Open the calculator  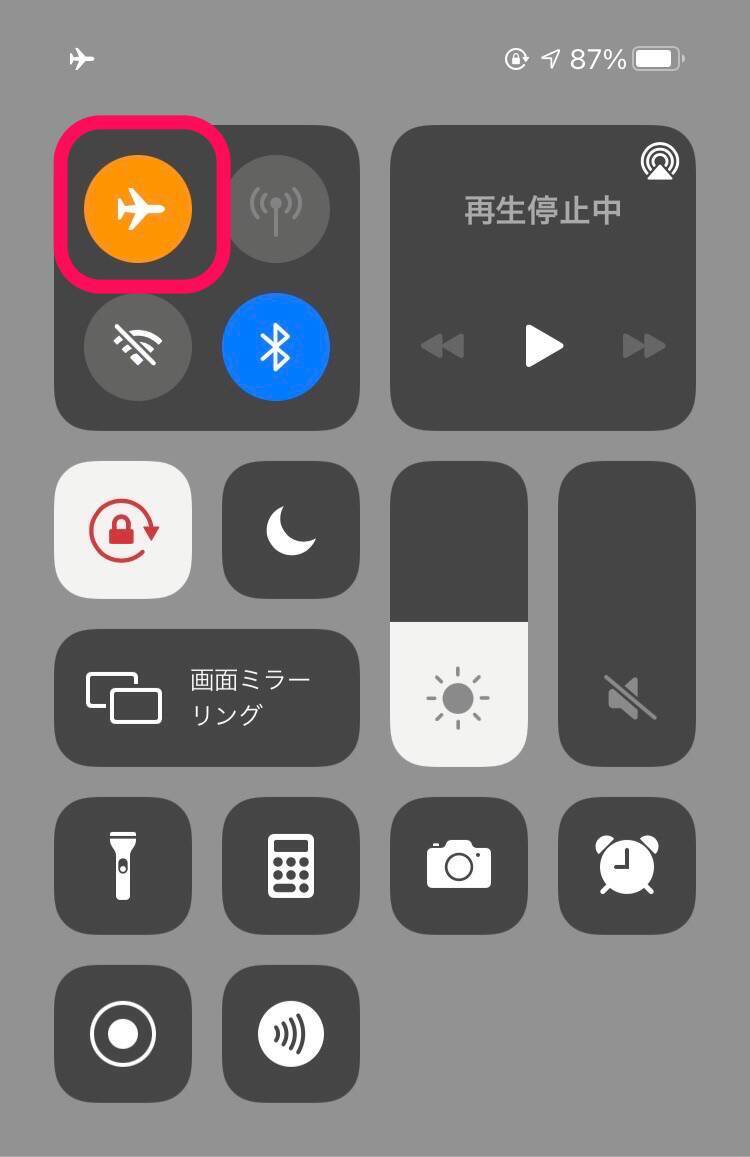pyautogui.click(x=291, y=865)
